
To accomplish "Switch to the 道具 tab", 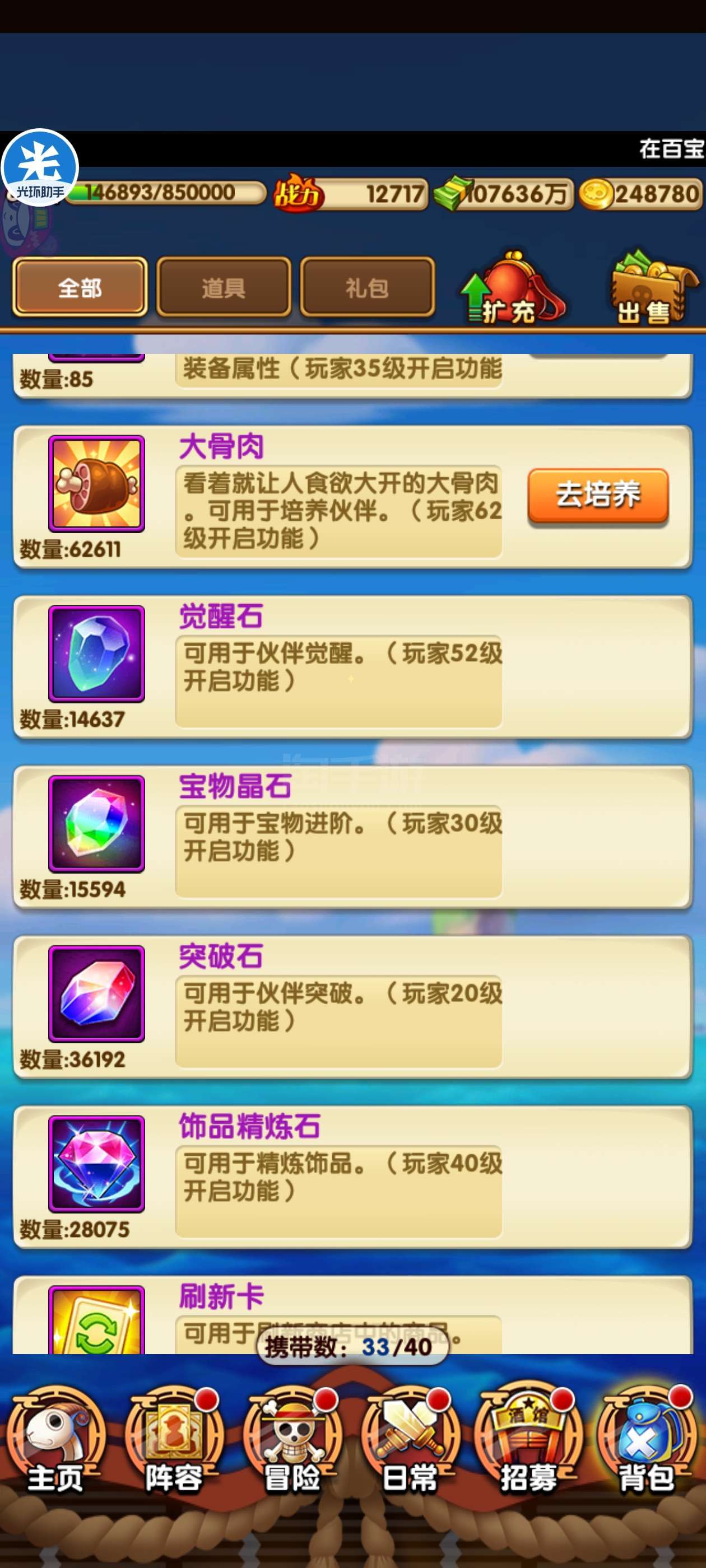I will 224,287.
